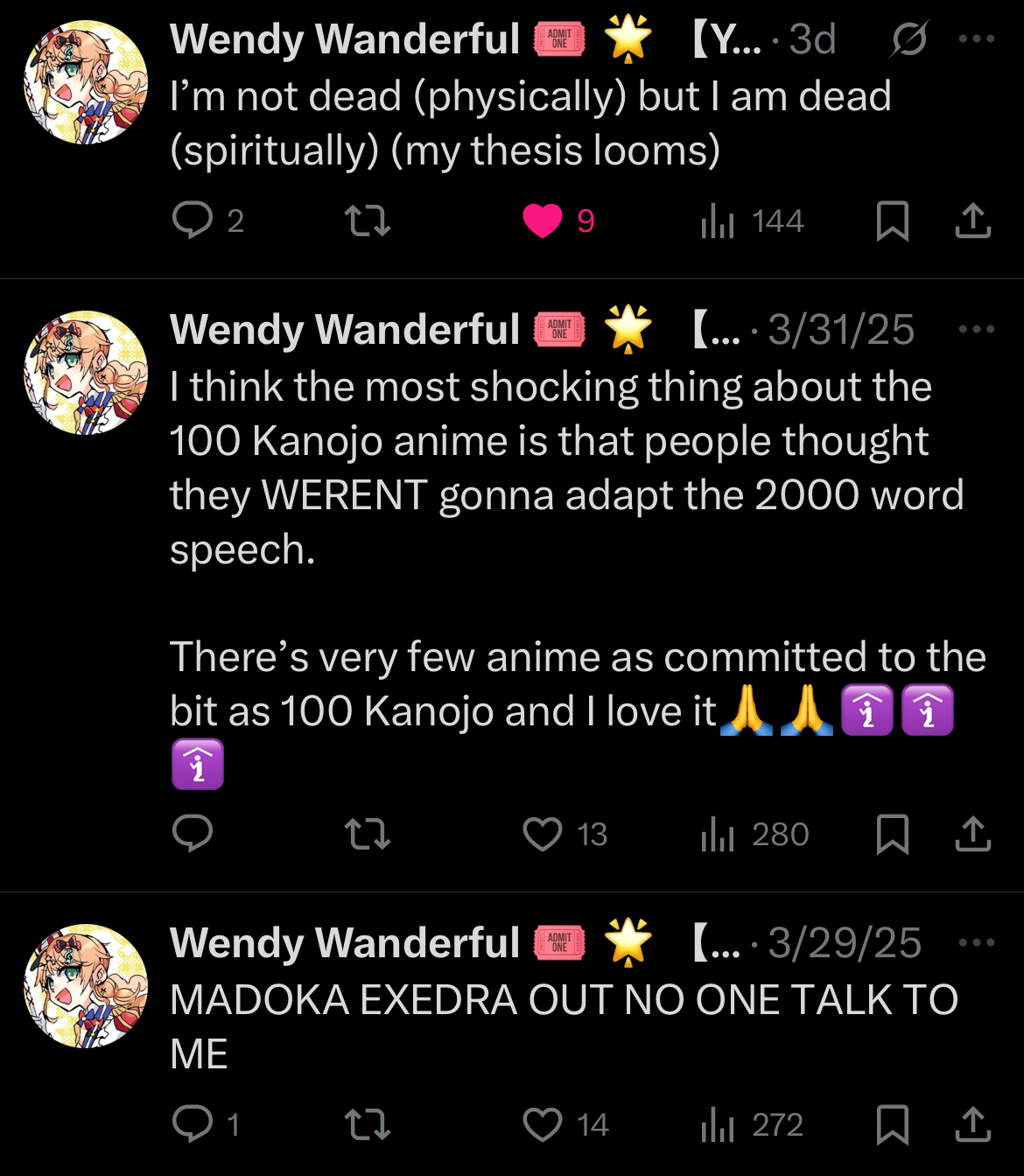The height and width of the screenshot is (1176, 1024).
Task: Bookmark the MADOKA EXEDRA post
Action: click(x=892, y=1124)
